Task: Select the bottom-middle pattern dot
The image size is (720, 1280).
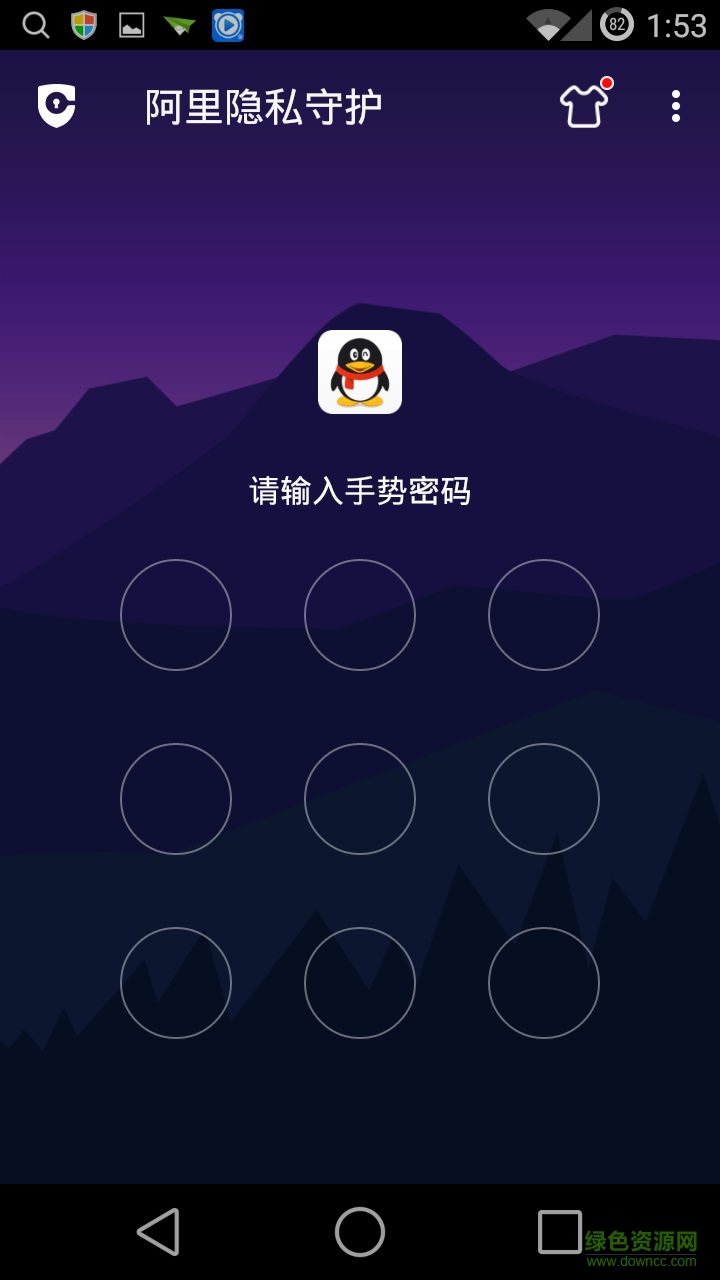Action: point(360,983)
